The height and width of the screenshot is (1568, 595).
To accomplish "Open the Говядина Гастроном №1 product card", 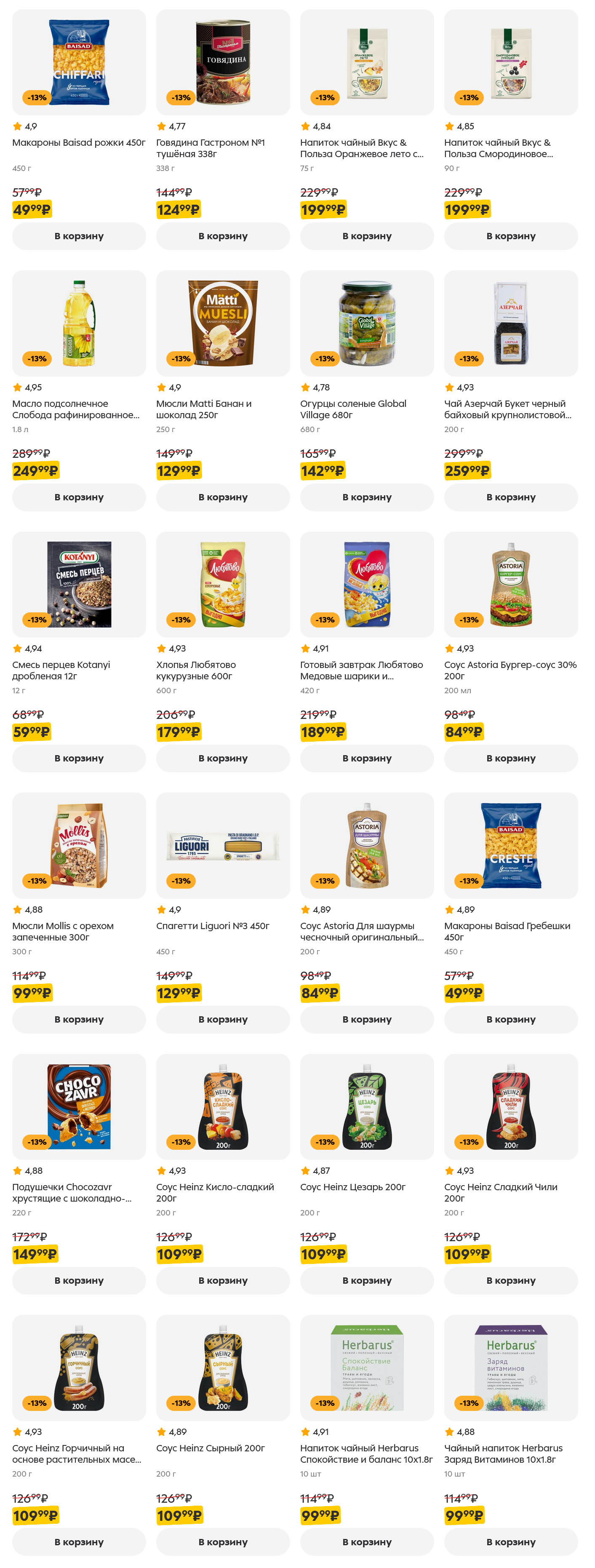I will tap(223, 63).
